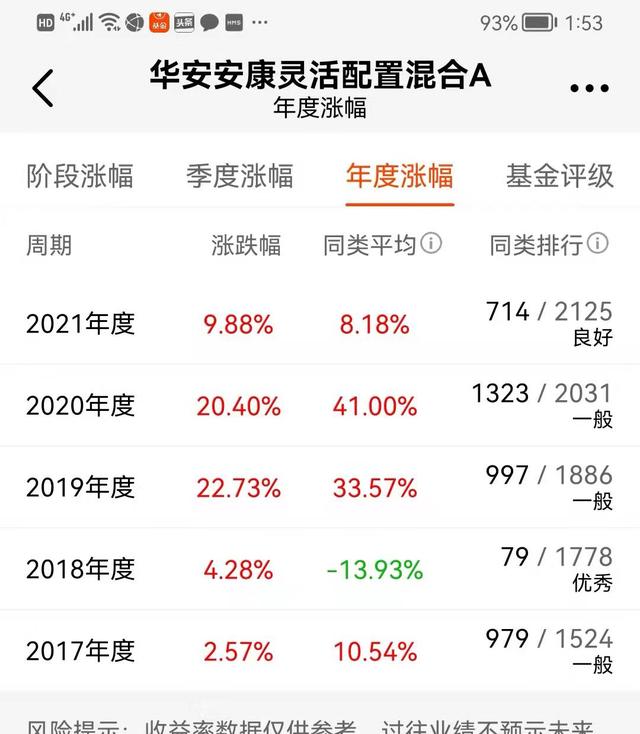Screen dimensions: 640x734
Task: Select the 年度涨幅 tab
Action: click(x=400, y=177)
